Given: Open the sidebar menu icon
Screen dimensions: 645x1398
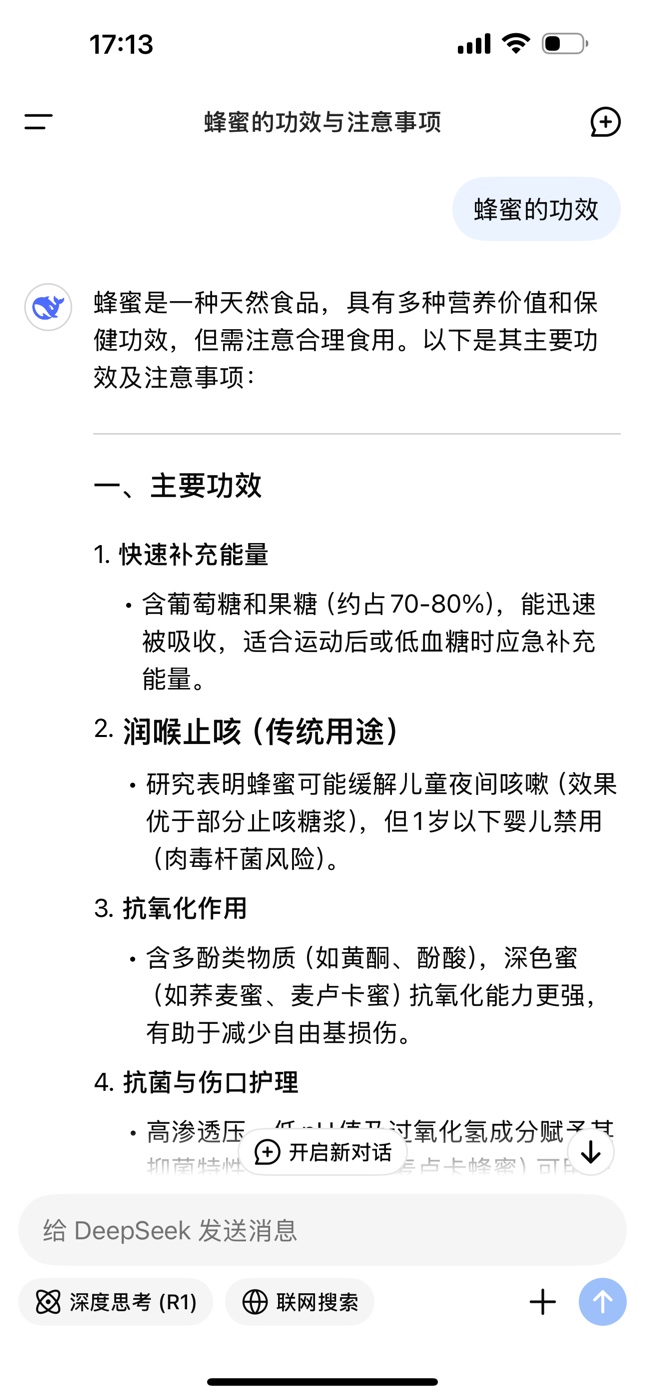Looking at the screenshot, I should [38, 122].
